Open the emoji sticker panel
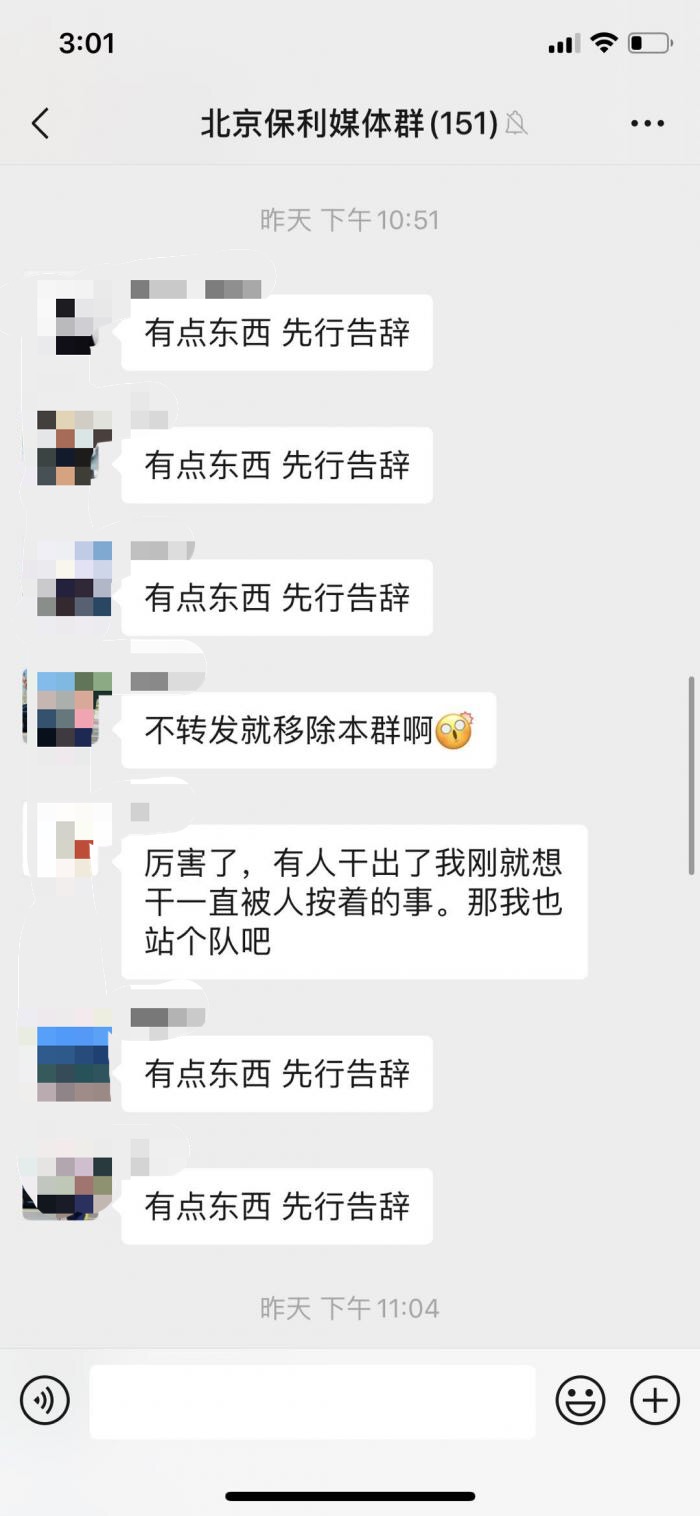 [580, 1400]
